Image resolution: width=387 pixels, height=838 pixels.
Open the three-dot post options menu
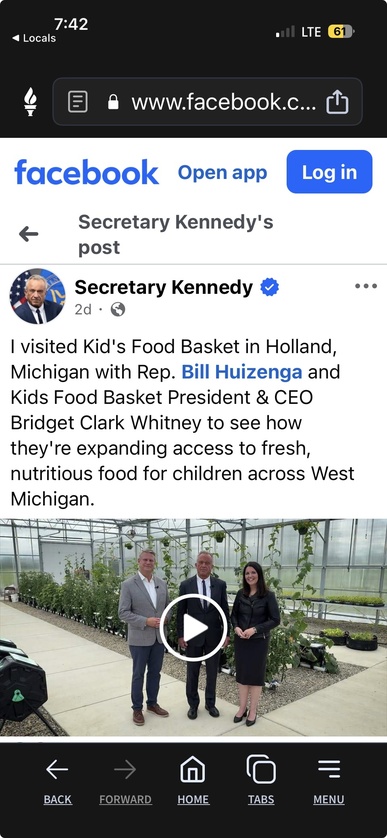[366, 286]
